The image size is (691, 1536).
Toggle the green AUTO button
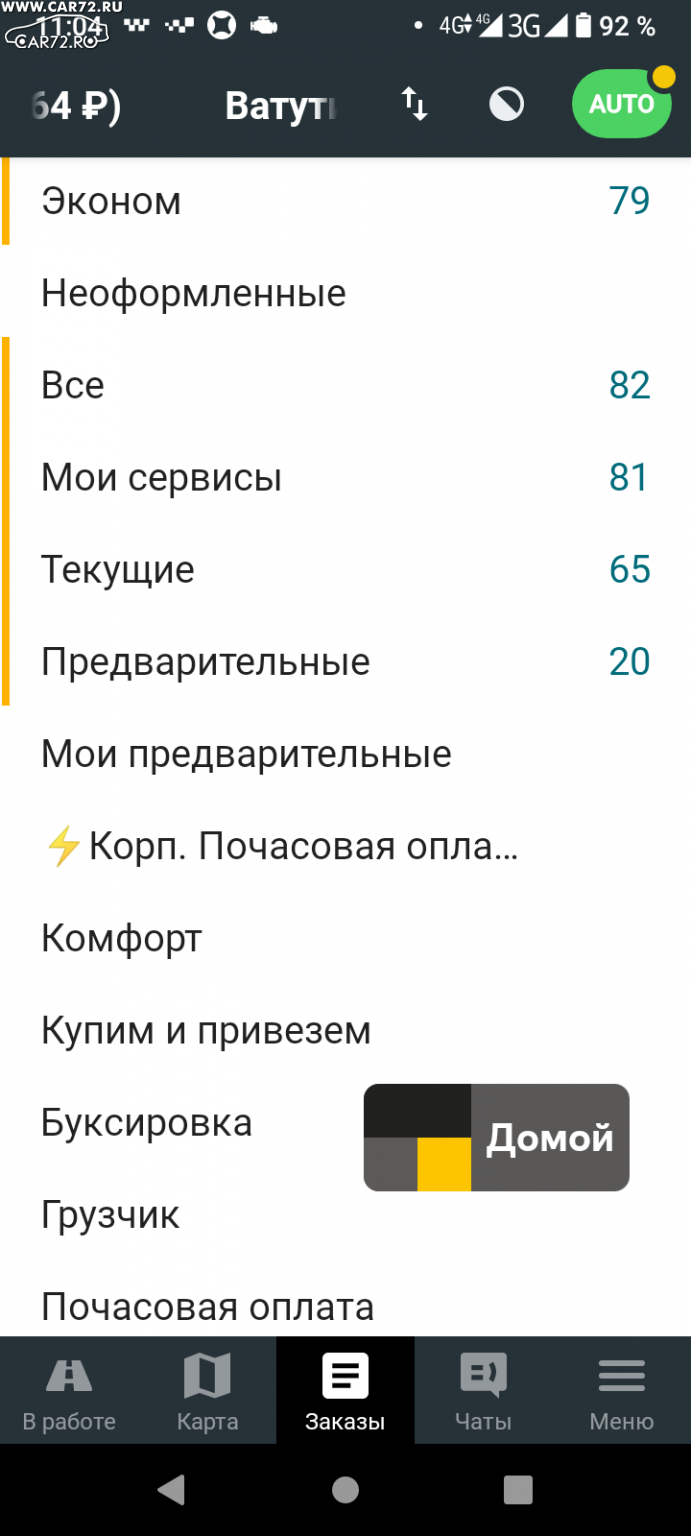[x=621, y=104]
